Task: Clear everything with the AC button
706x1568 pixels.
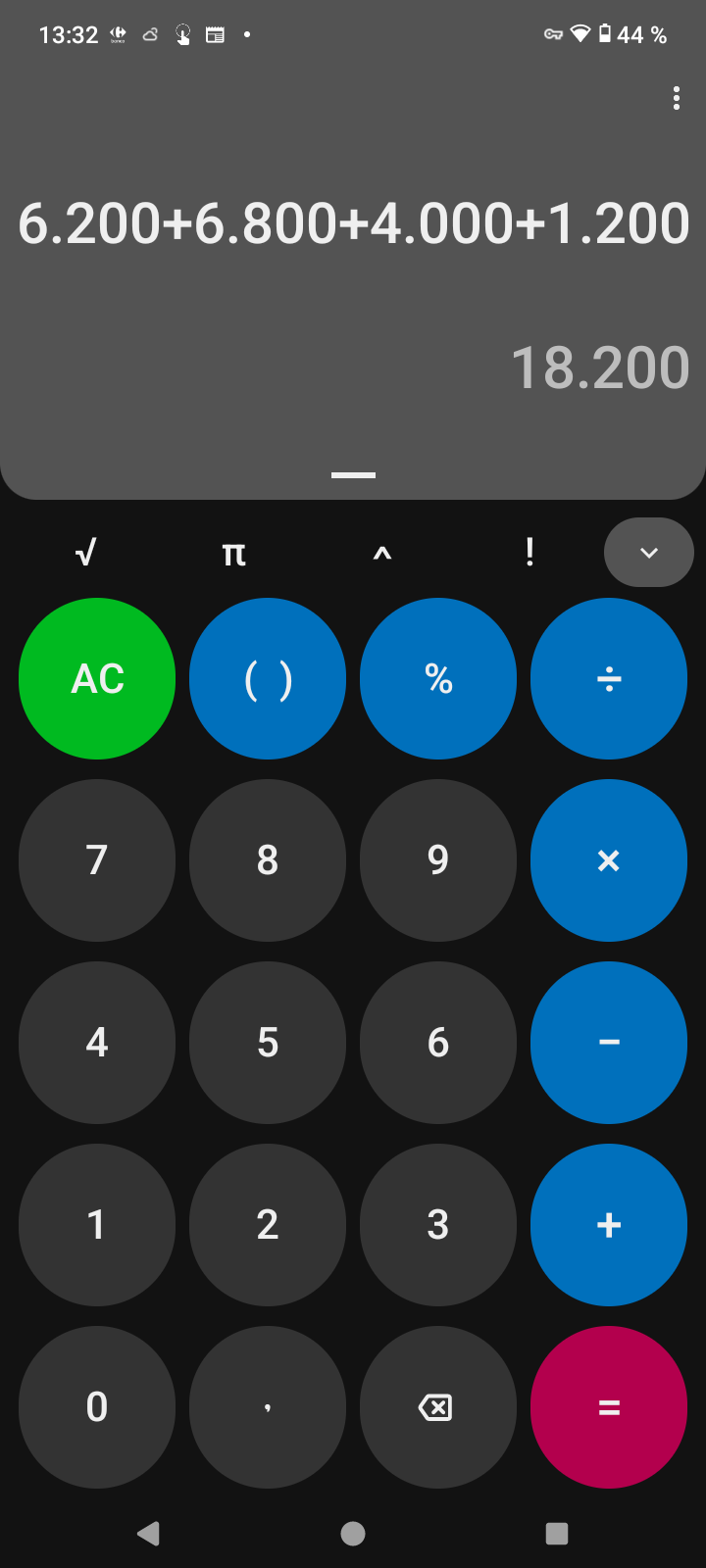Action: 97,678
